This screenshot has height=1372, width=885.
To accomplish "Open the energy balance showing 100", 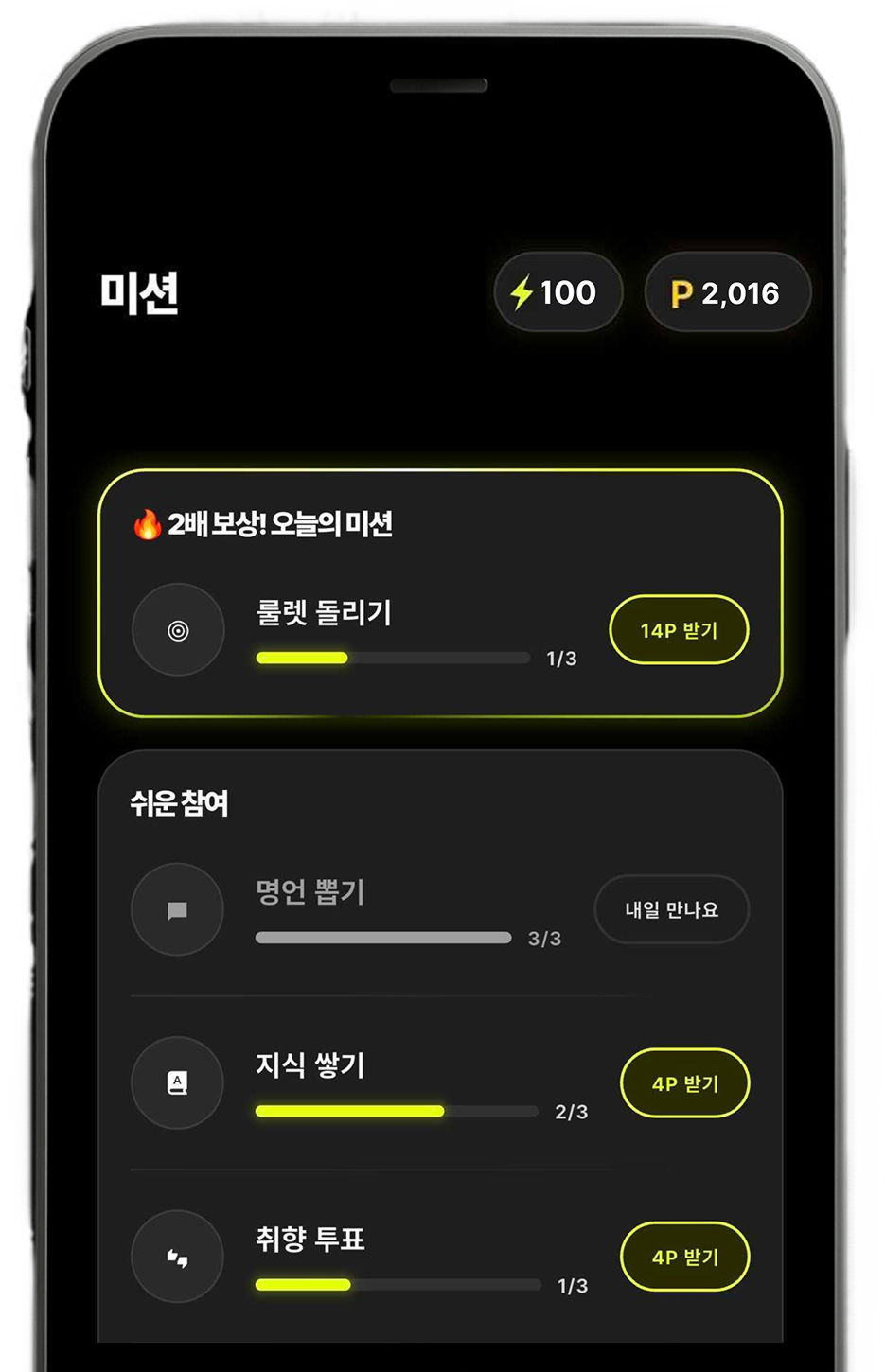I will [x=558, y=292].
